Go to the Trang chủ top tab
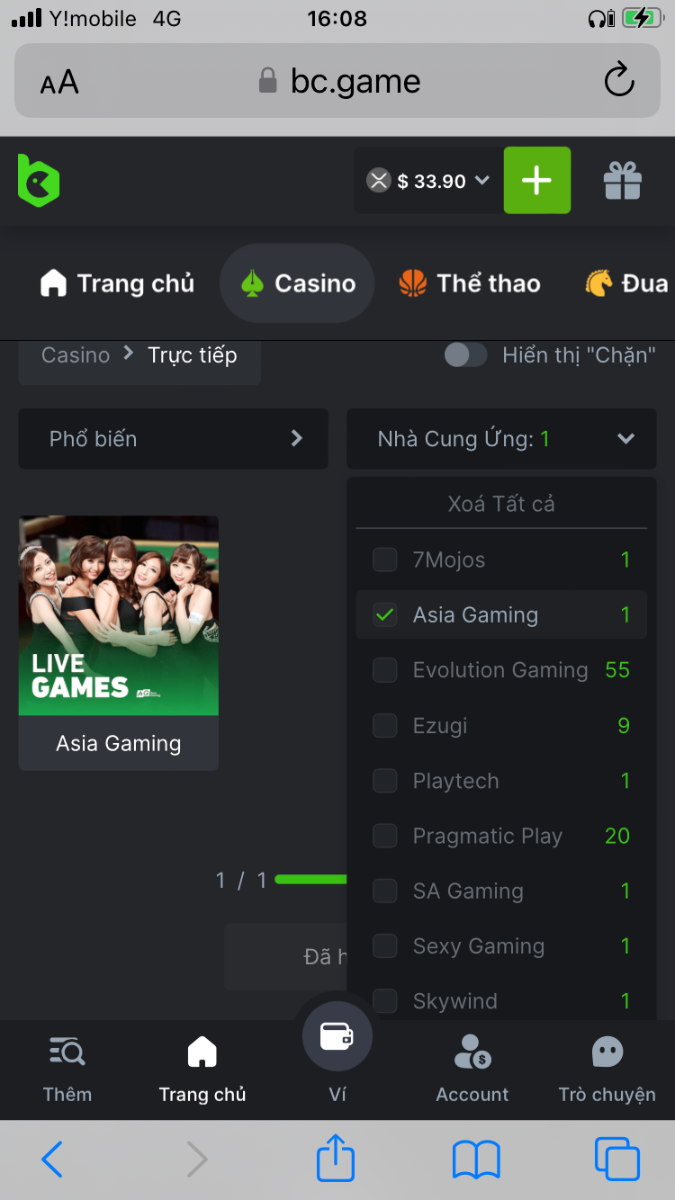The height and width of the screenshot is (1200, 675). click(117, 283)
